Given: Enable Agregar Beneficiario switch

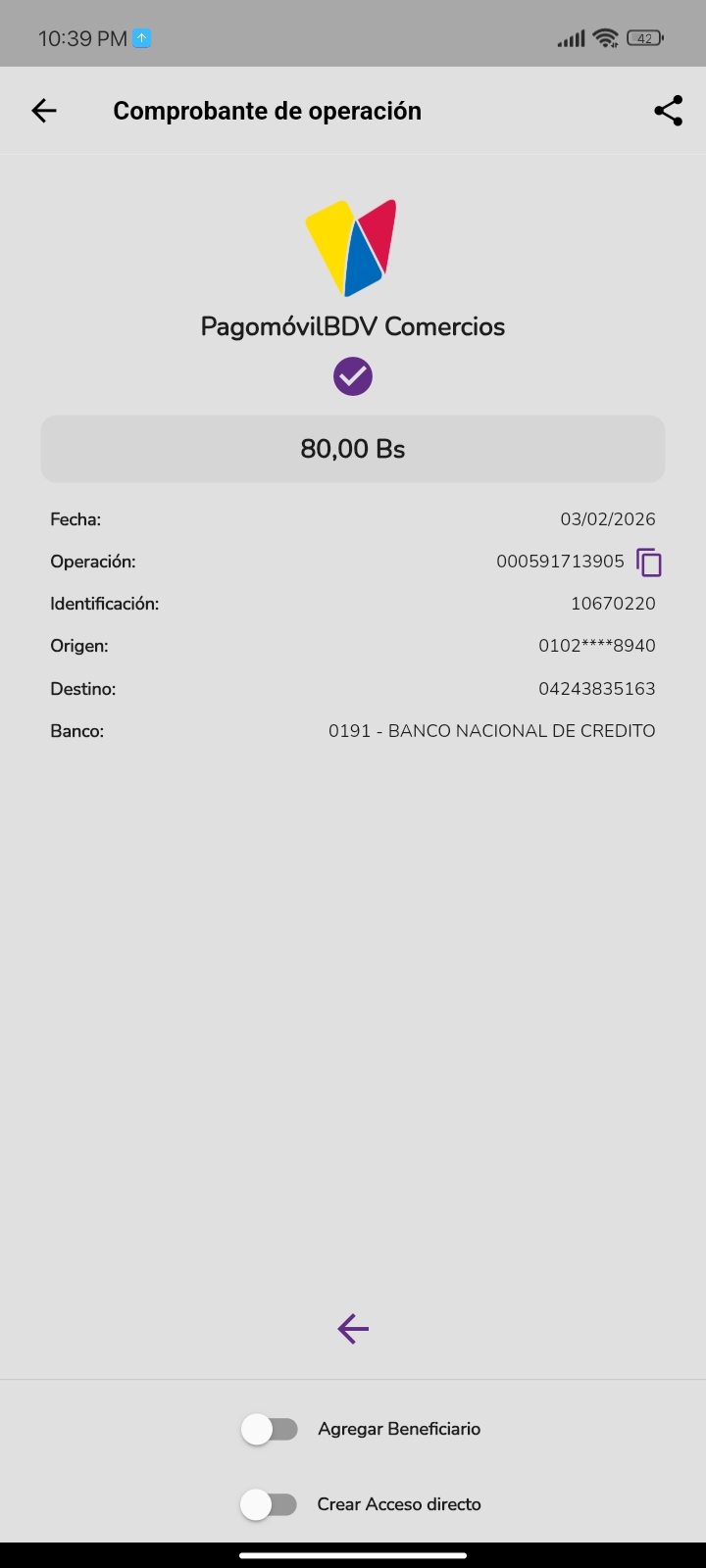Looking at the screenshot, I should [270, 1429].
